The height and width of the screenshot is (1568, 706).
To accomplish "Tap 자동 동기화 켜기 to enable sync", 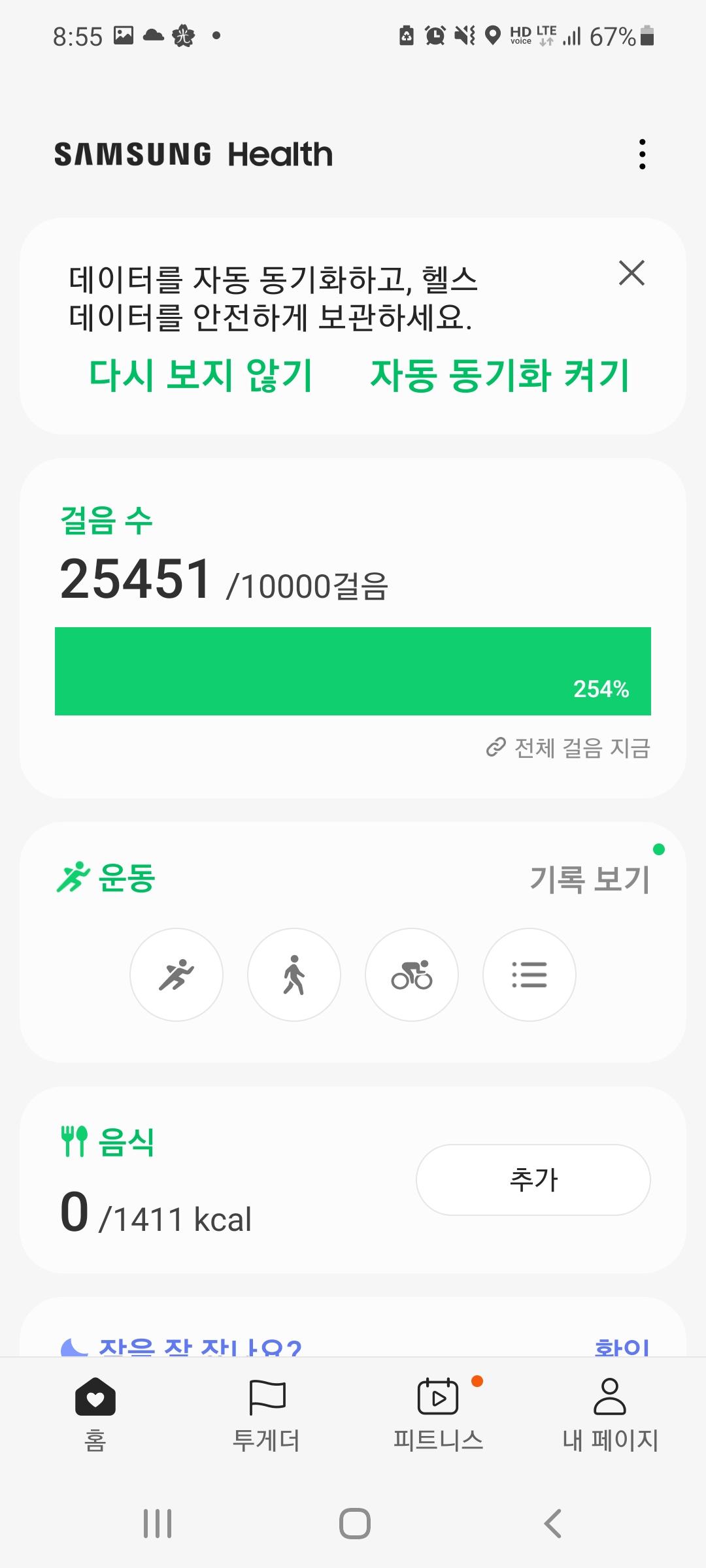I will pyautogui.click(x=499, y=376).
